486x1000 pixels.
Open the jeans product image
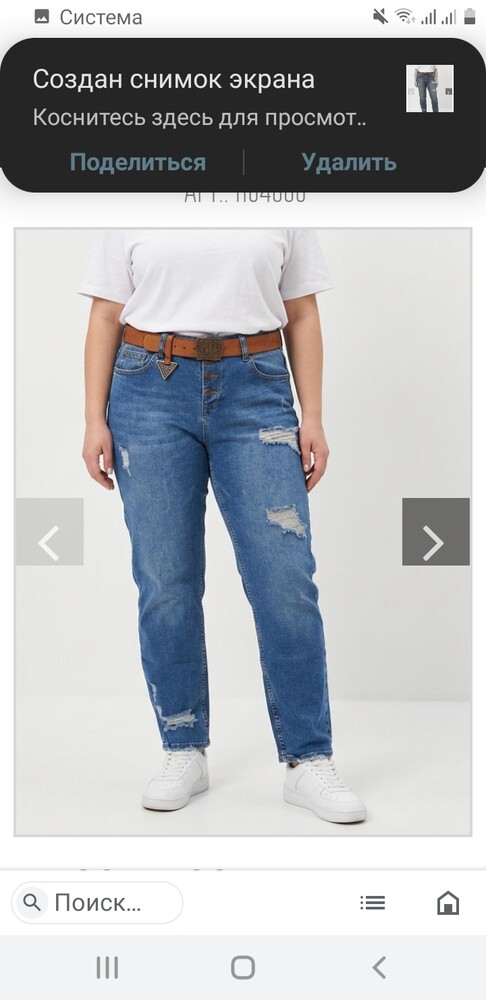click(243, 532)
